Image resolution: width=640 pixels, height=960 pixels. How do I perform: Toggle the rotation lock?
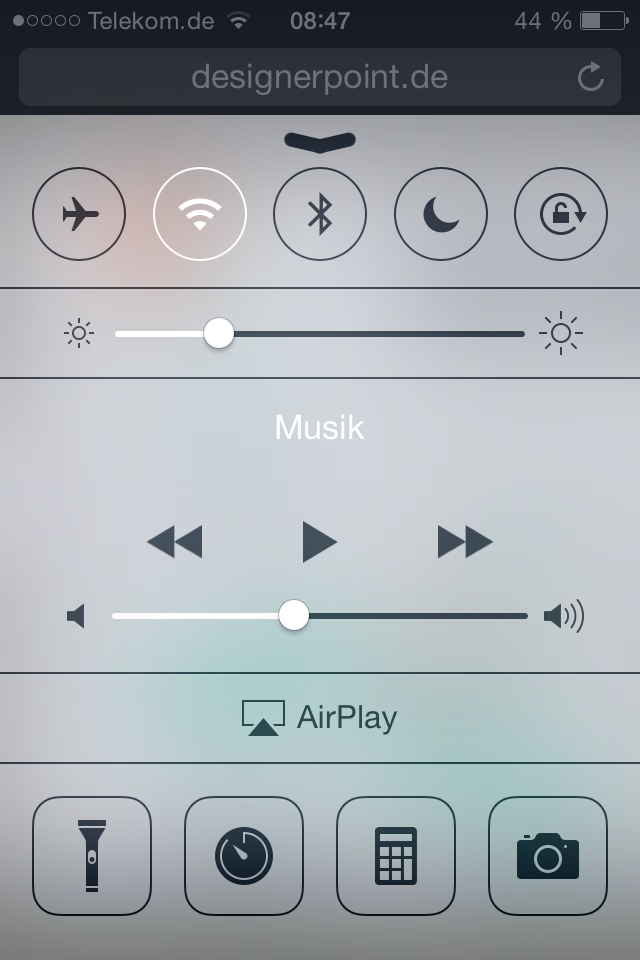[x=560, y=214]
